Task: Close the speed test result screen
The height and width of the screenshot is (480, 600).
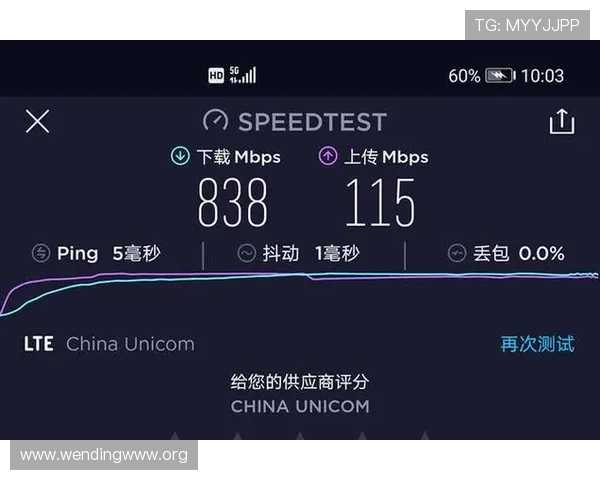Action: pyautogui.click(x=37, y=122)
